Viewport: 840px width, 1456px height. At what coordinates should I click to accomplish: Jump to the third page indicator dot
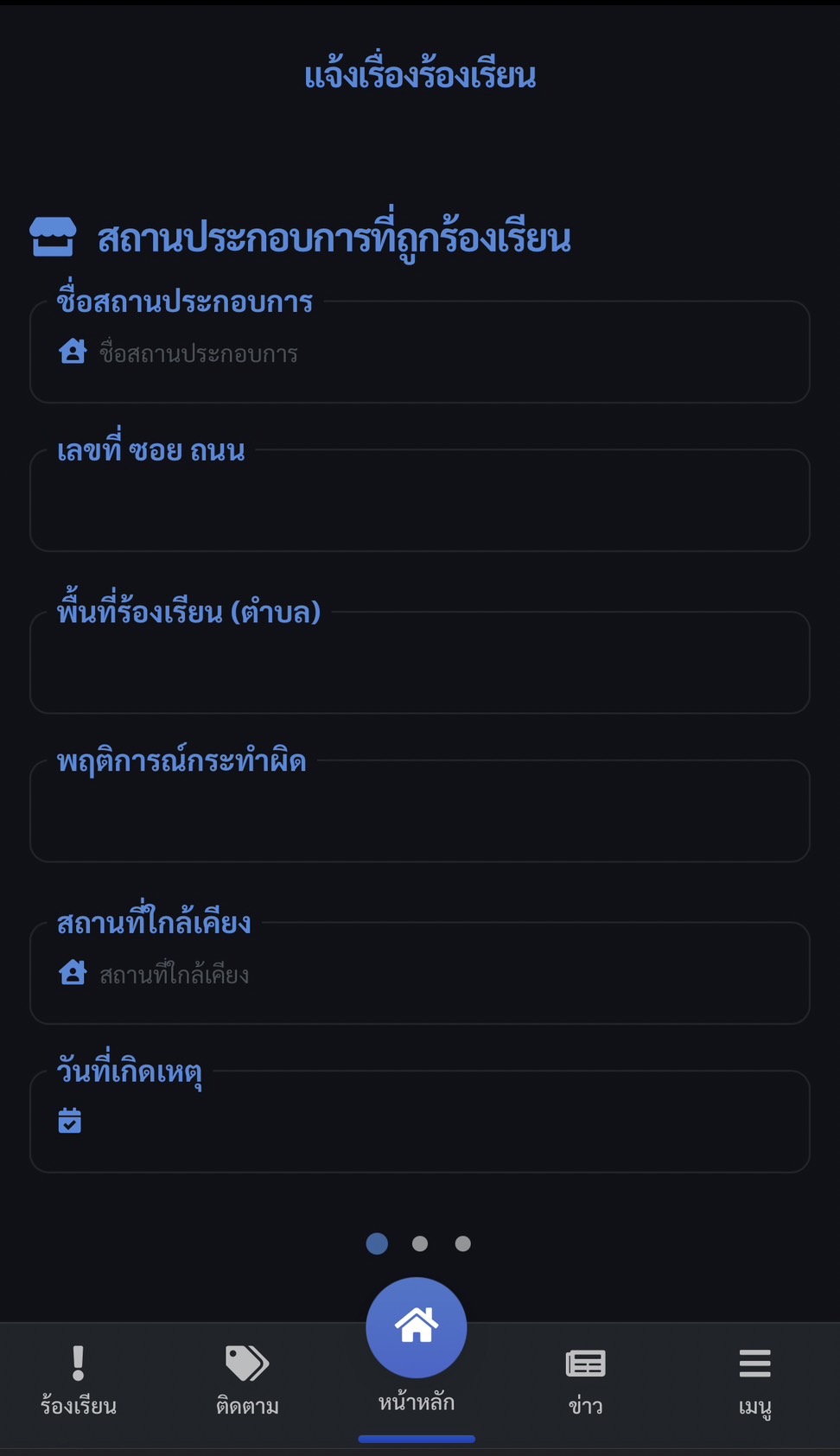463,1243
